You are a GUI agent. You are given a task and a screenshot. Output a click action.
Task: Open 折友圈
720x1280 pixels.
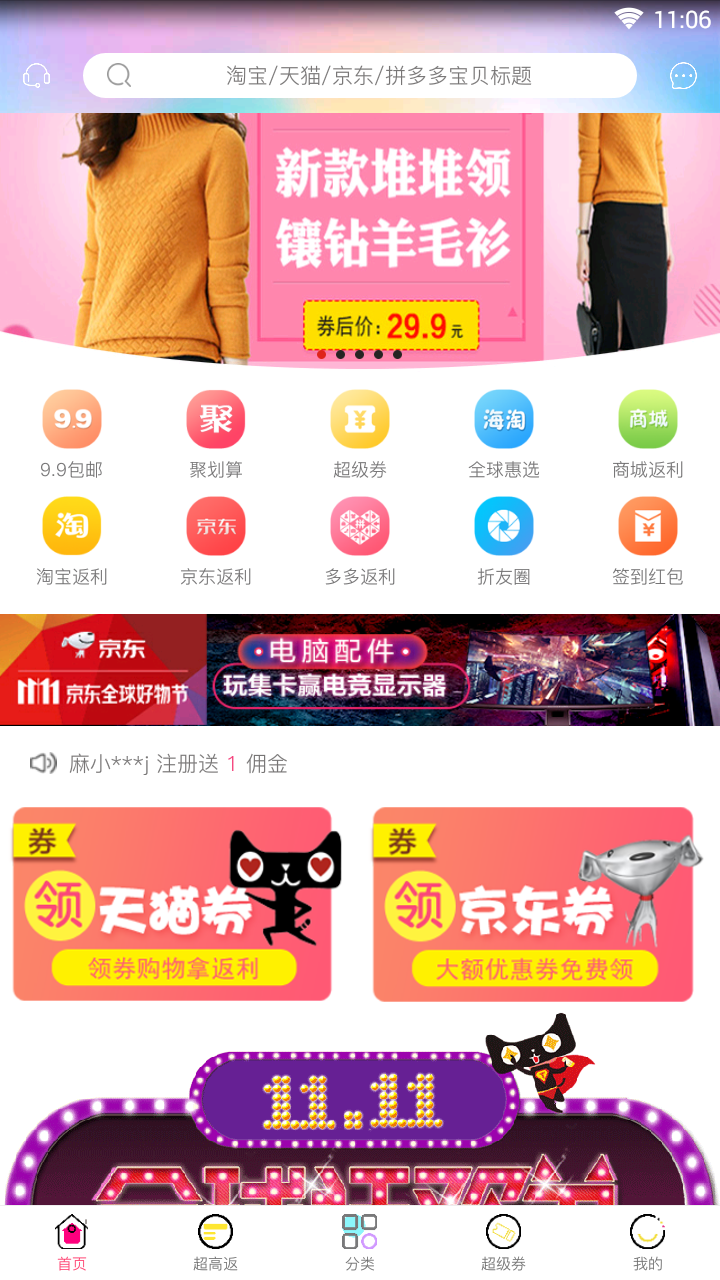[504, 542]
